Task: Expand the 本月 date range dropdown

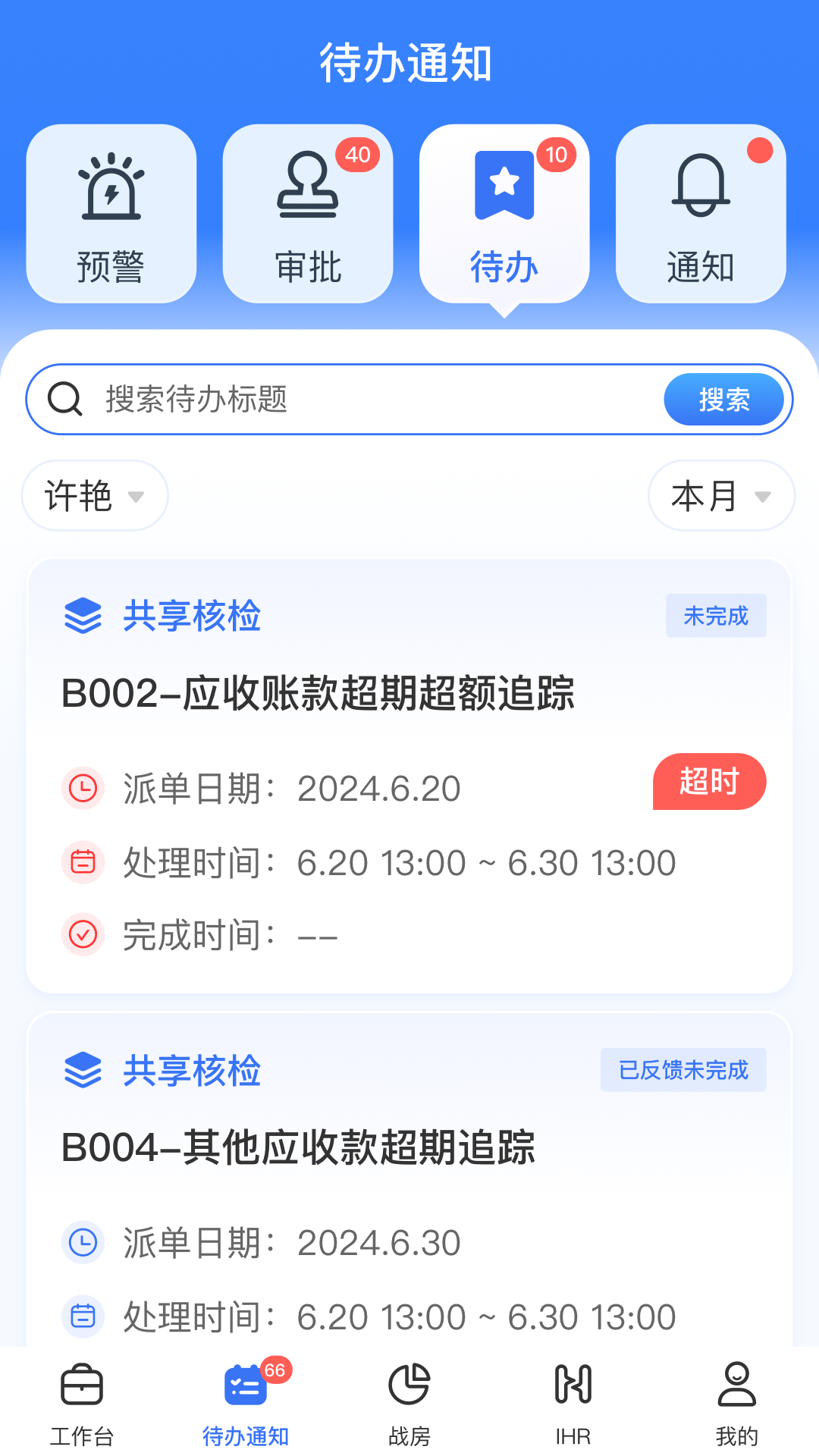Action: [x=720, y=495]
